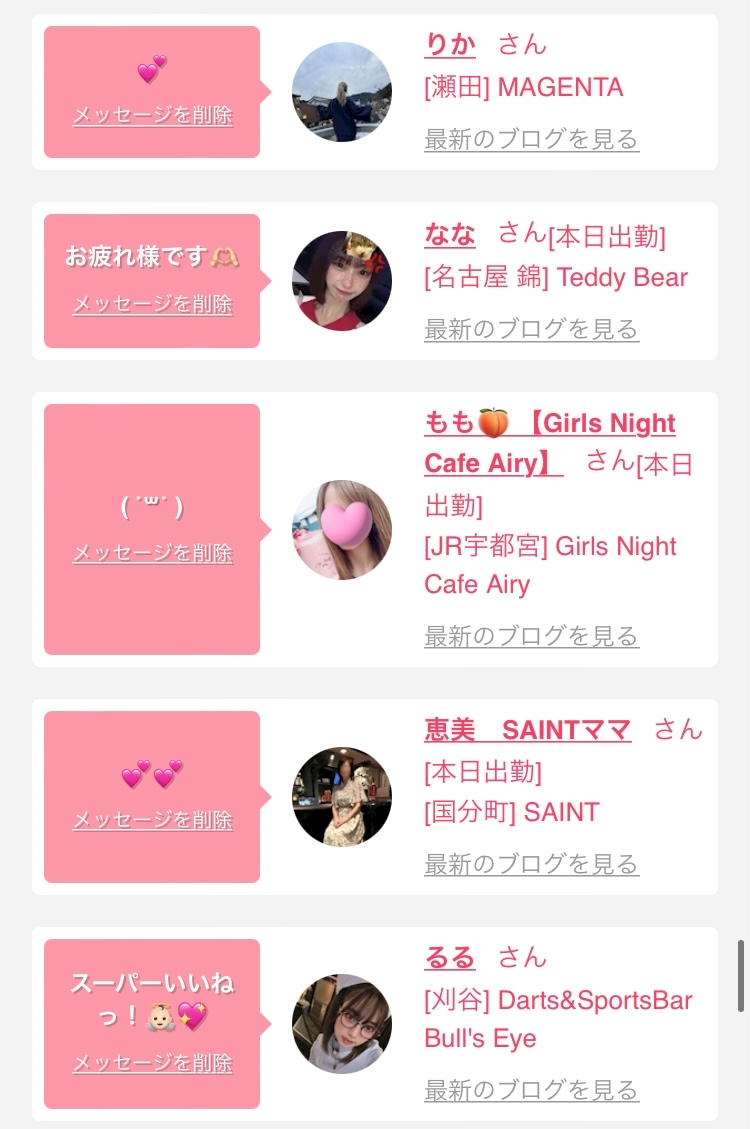Open 恵美's profile photo
This screenshot has height=1129, width=750.
(x=342, y=796)
